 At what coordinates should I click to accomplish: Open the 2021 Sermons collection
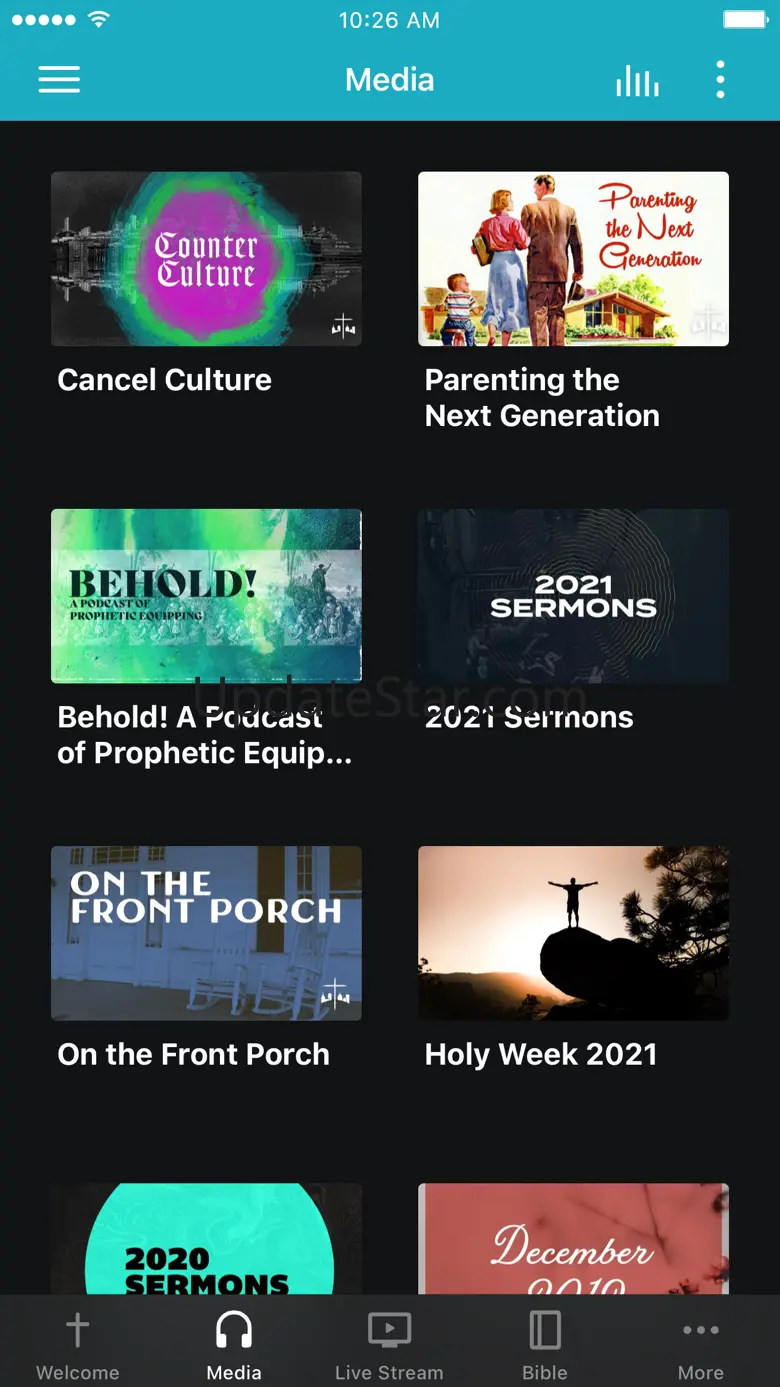pyautogui.click(x=573, y=596)
